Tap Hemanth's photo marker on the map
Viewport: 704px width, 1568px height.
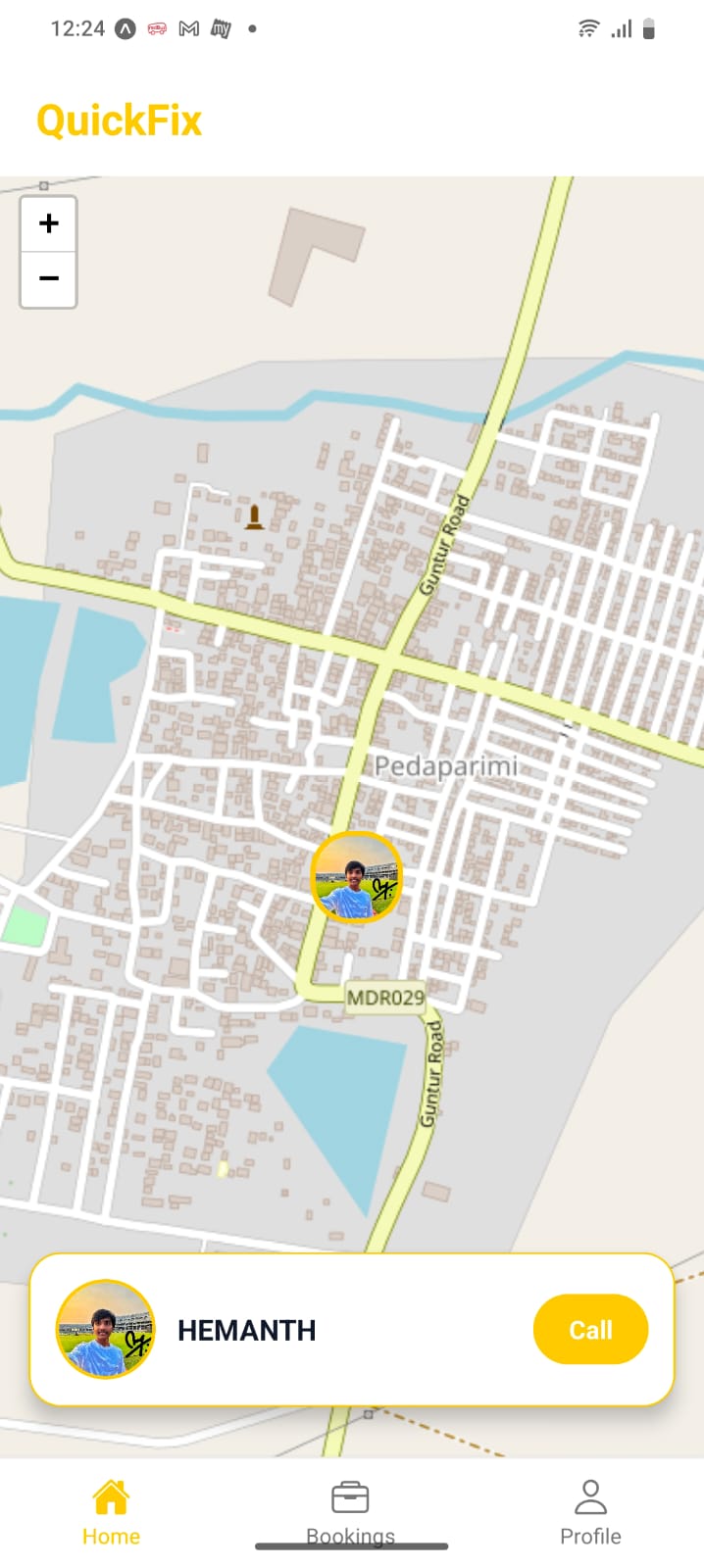click(356, 877)
